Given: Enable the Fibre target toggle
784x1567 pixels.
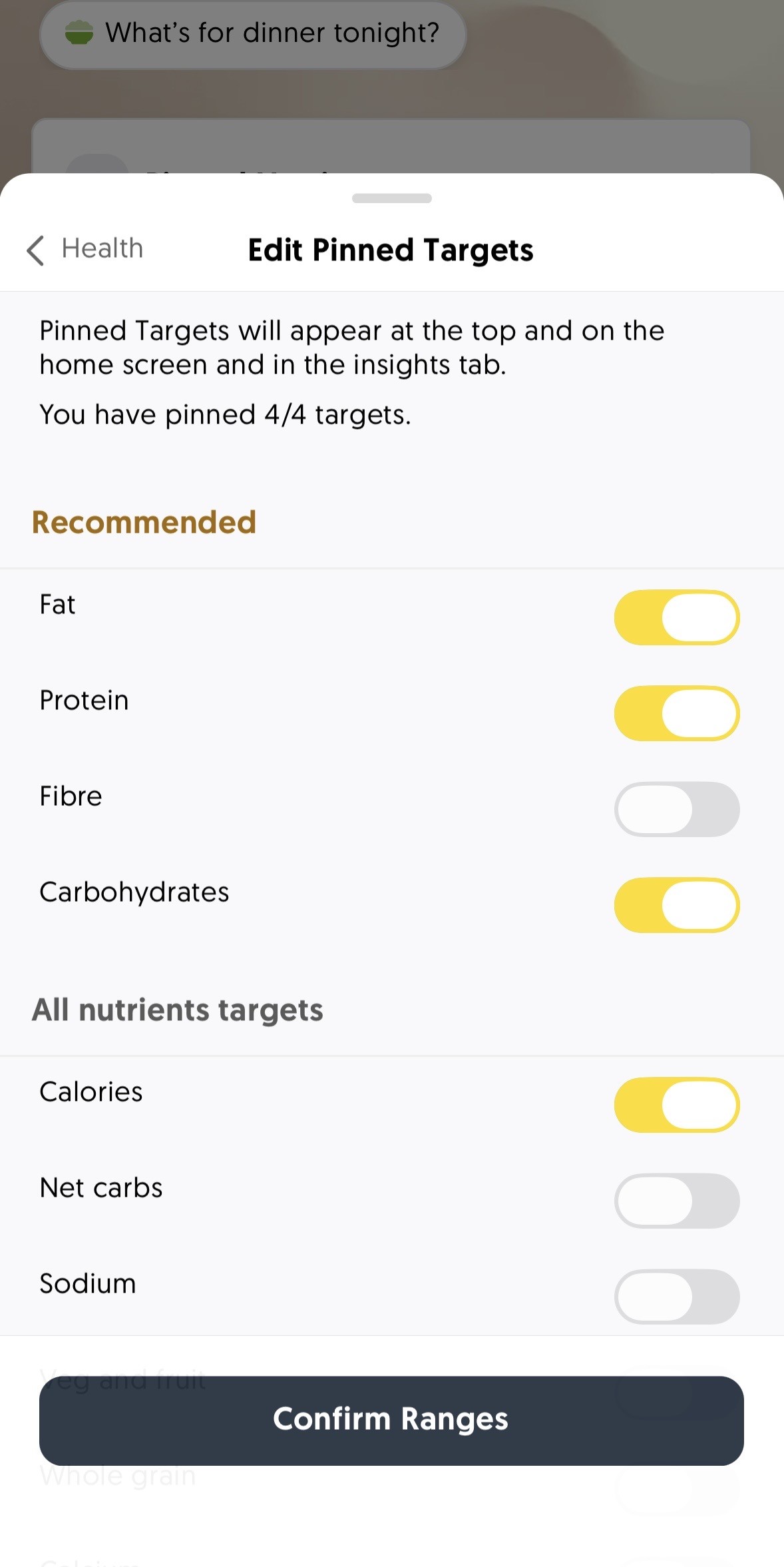Looking at the screenshot, I should (x=676, y=809).
